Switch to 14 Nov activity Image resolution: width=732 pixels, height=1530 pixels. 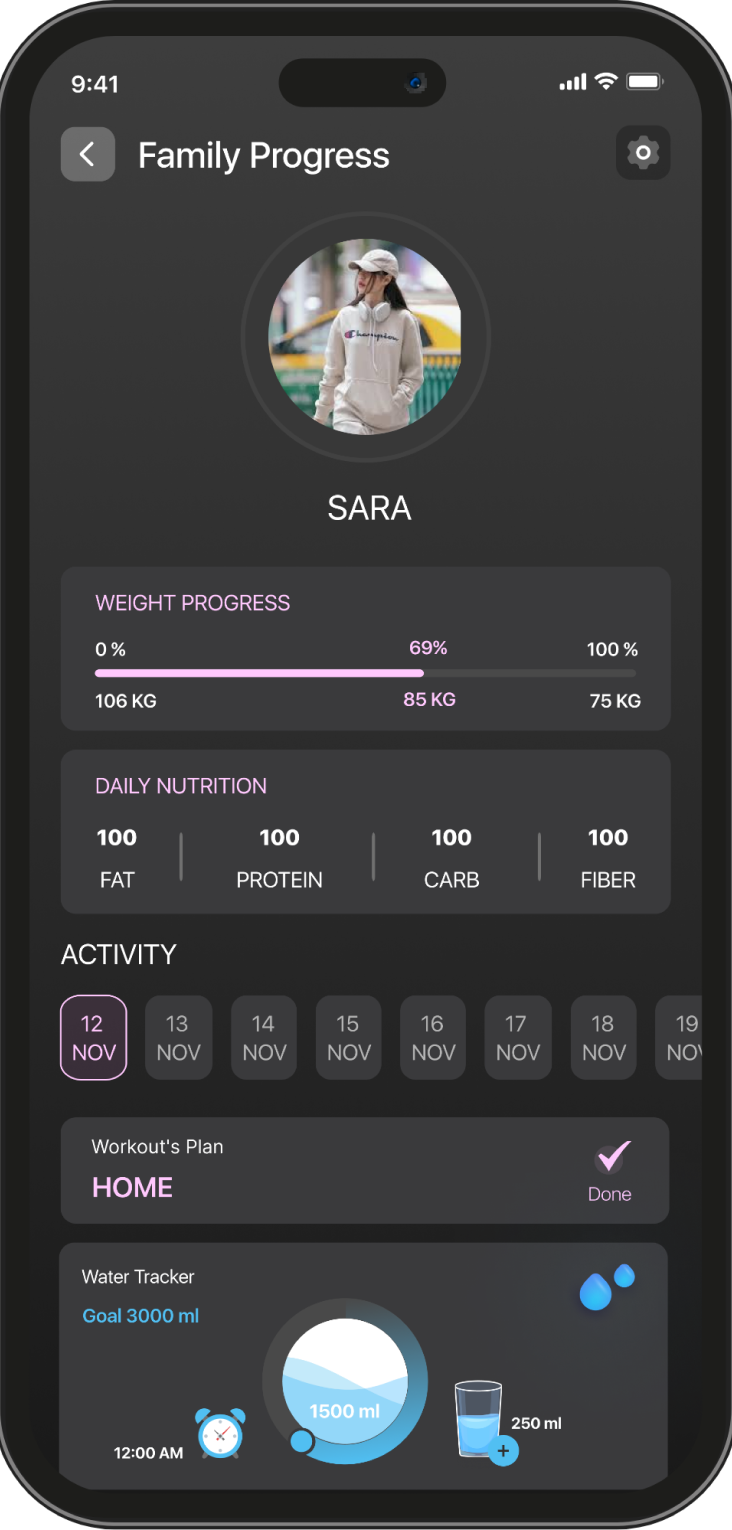point(264,1037)
